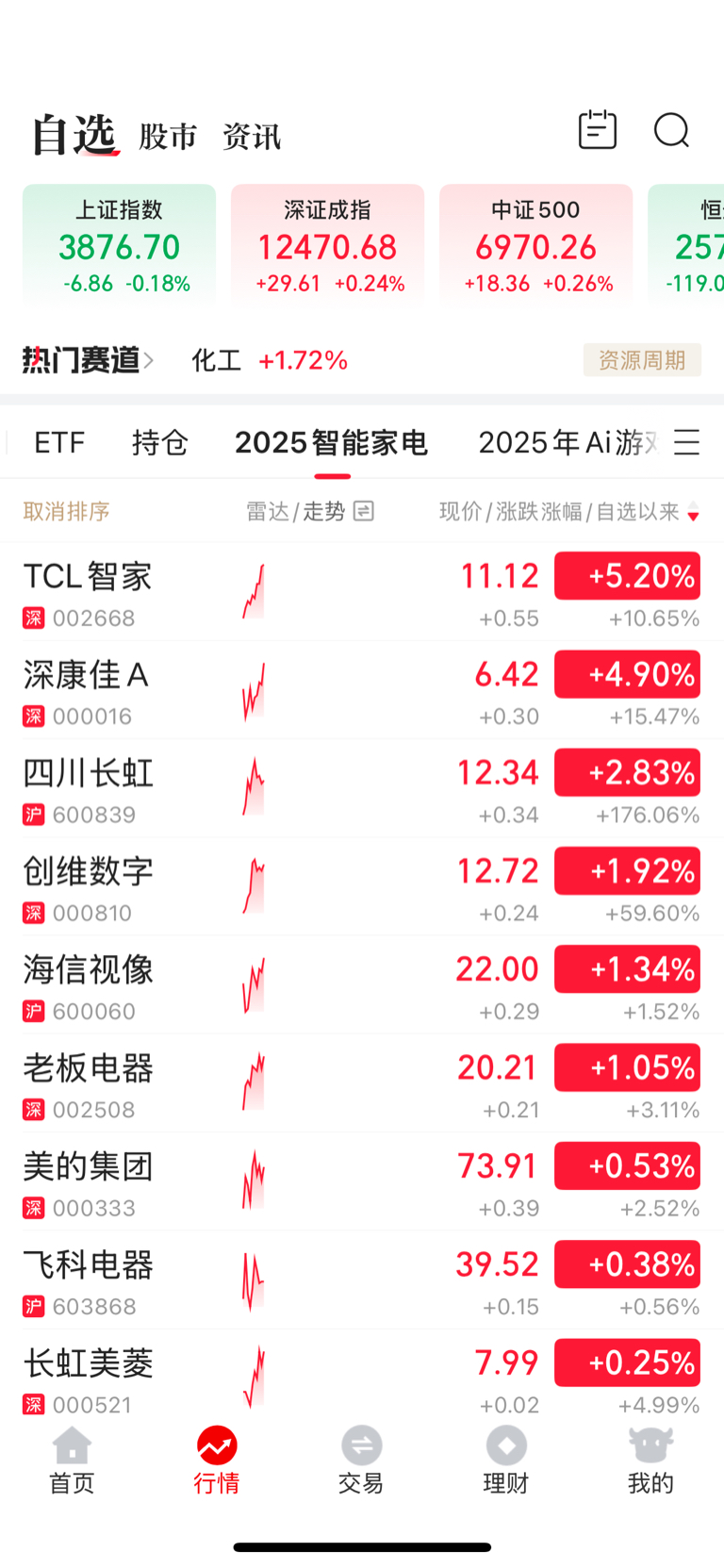Select the ETF watchlist tab
The width and height of the screenshot is (724, 1568).
[59, 442]
